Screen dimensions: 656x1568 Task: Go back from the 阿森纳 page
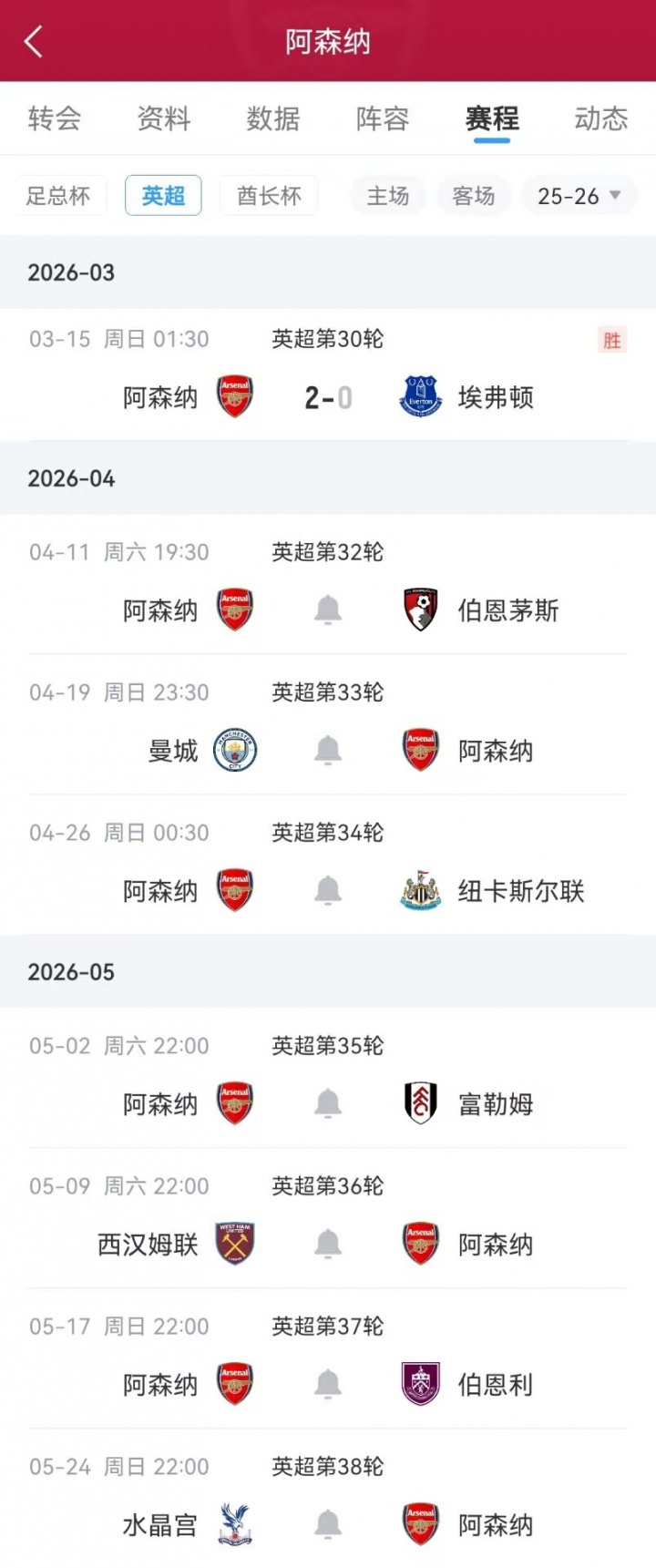click(x=34, y=41)
